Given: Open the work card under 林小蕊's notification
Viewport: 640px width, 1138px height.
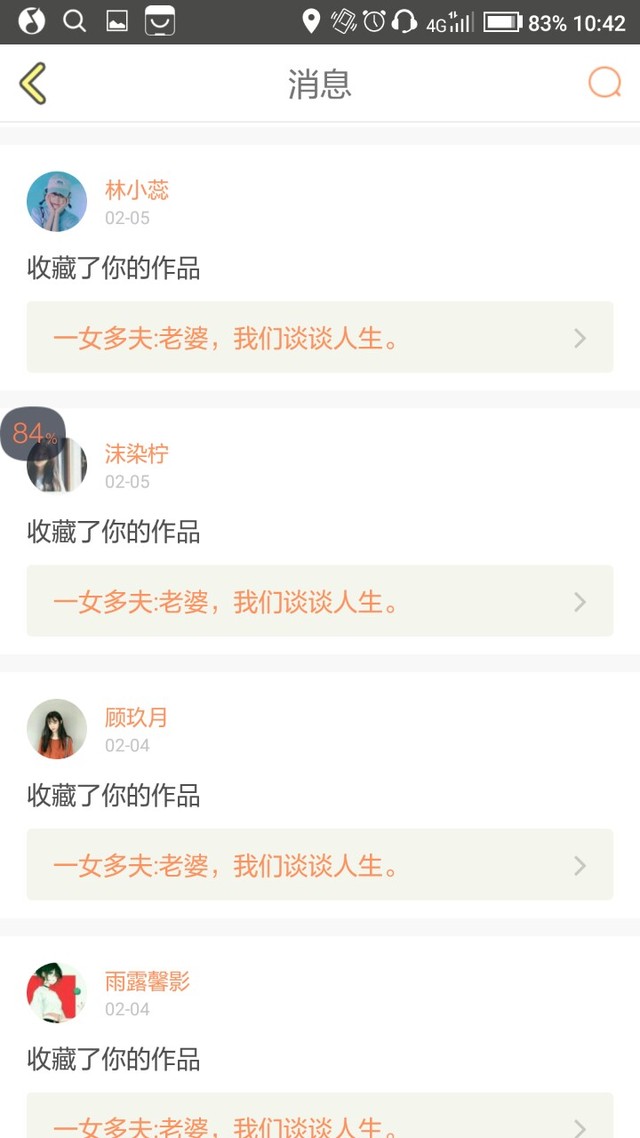Looking at the screenshot, I should (x=320, y=337).
